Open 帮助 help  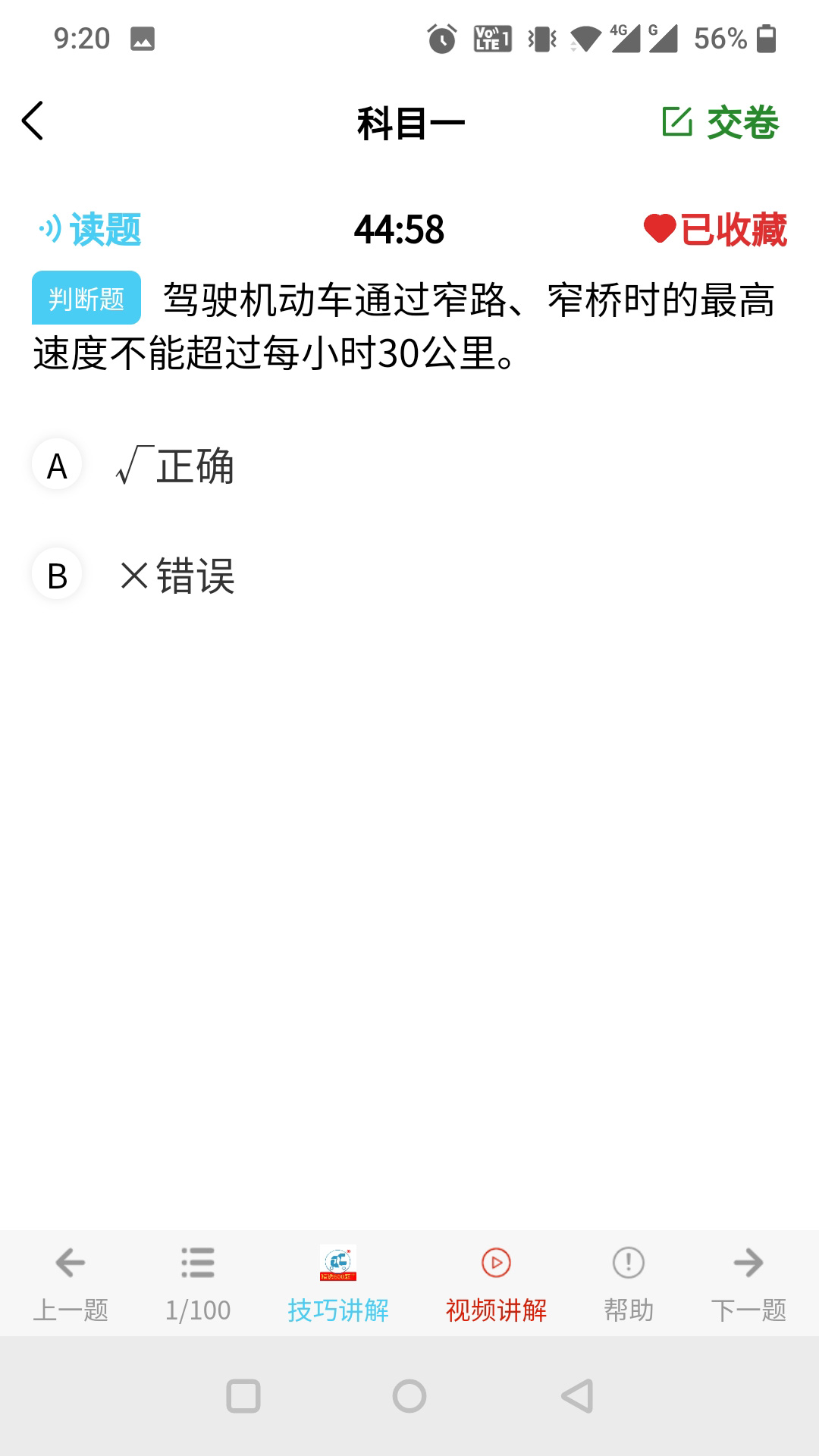(628, 1283)
